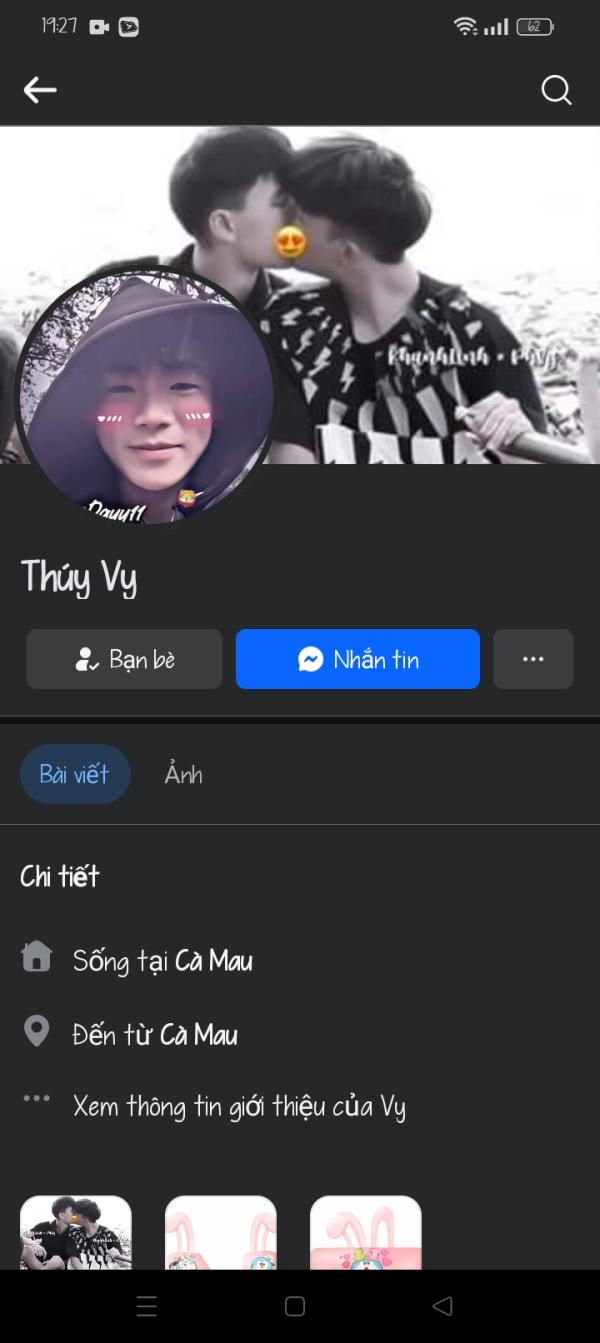The height and width of the screenshot is (1343, 600).
Task: Open recent apps from navigation bar
Action: (147, 1306)
